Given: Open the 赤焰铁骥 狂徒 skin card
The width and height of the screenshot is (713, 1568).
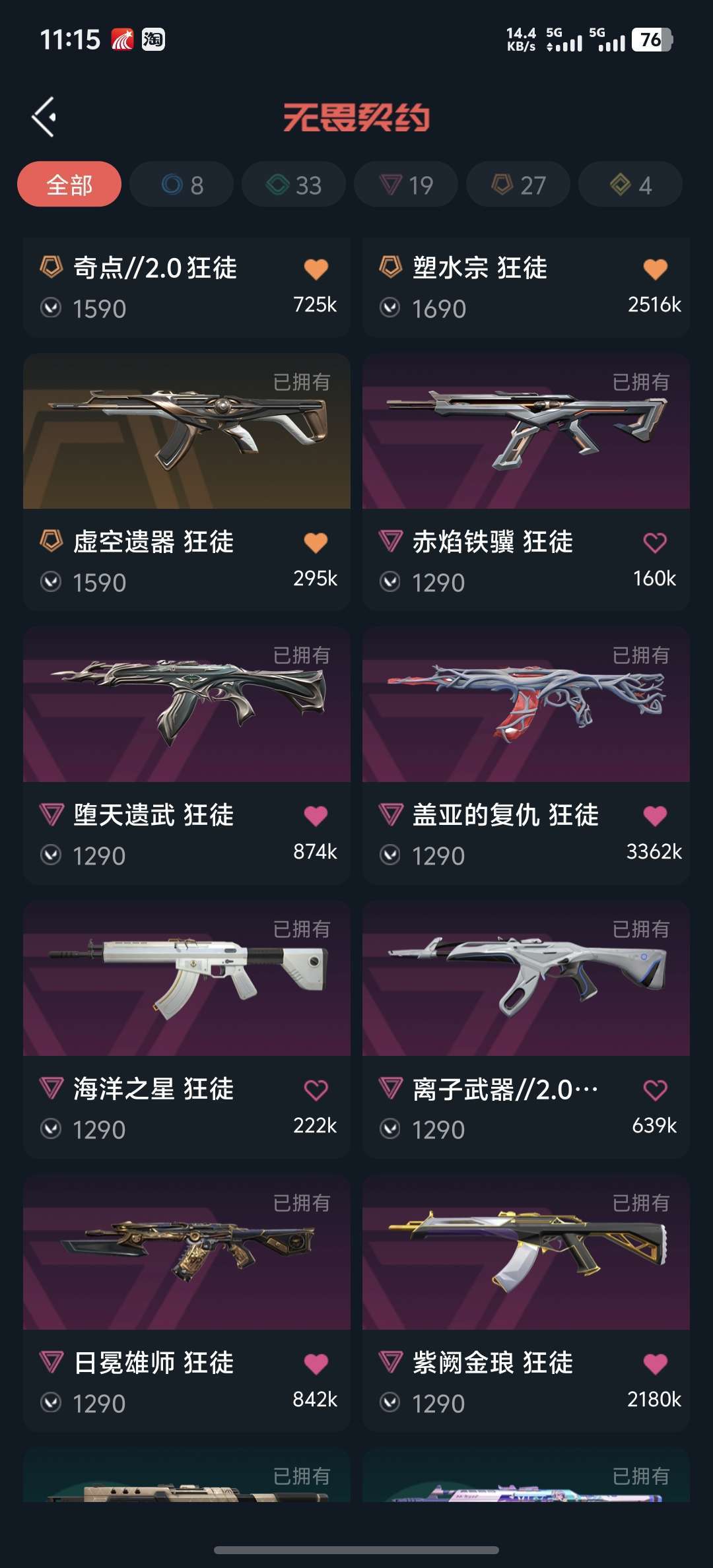Looking at the screenshot, I should 526,482.
